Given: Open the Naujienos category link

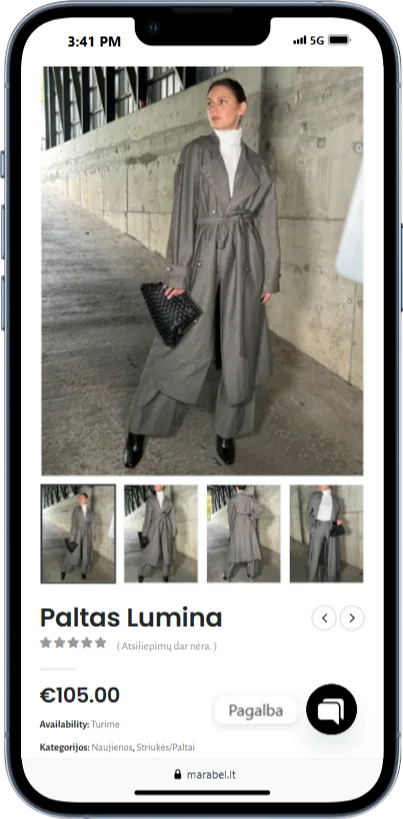Looking at the screenshot, I should [112, 747].
